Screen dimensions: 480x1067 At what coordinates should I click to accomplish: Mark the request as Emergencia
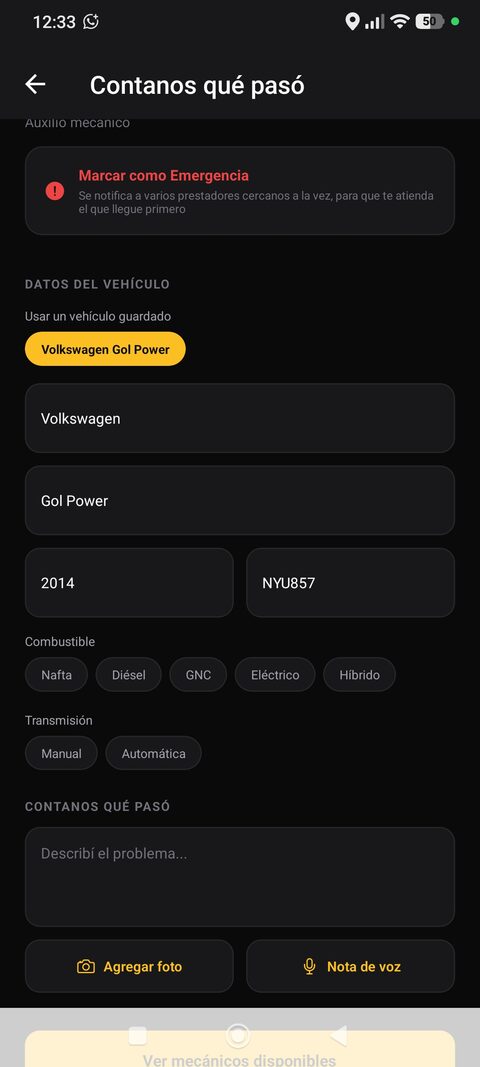pos(240,191)
